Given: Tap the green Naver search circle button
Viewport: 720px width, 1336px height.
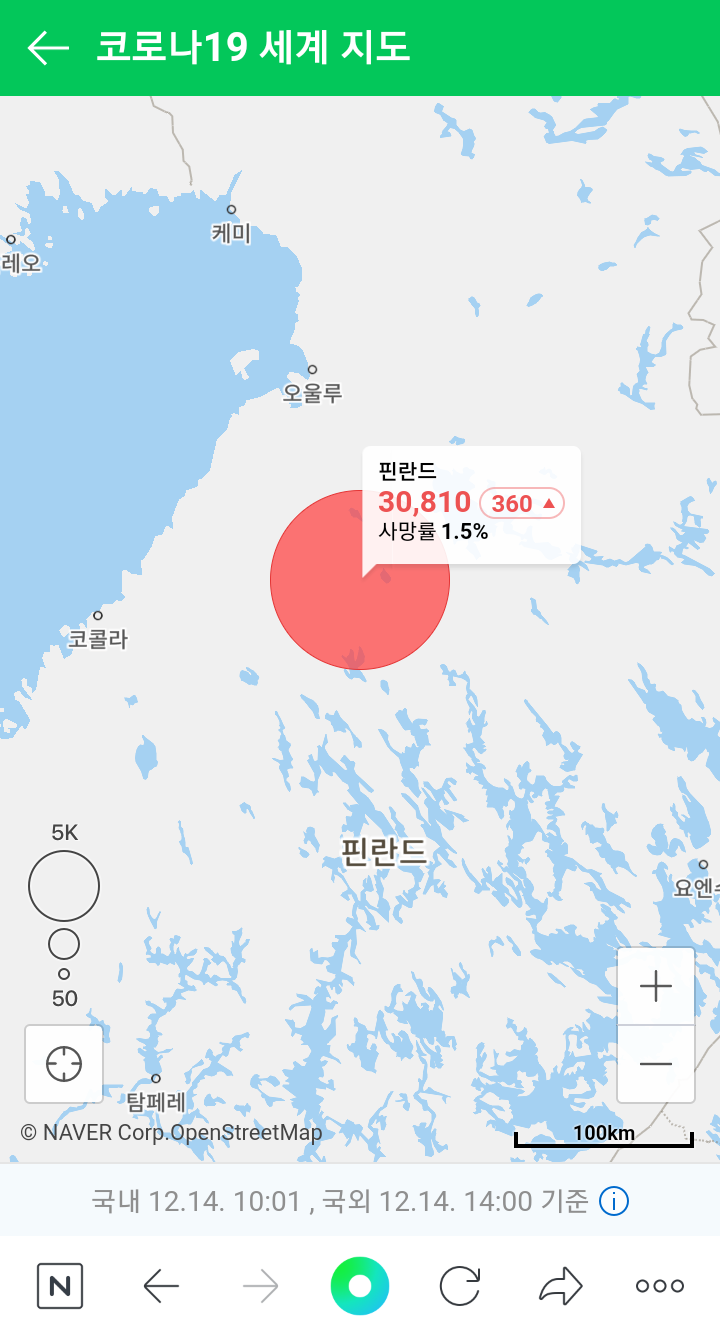Looking at the screenshot, I should click(360, 1286).
